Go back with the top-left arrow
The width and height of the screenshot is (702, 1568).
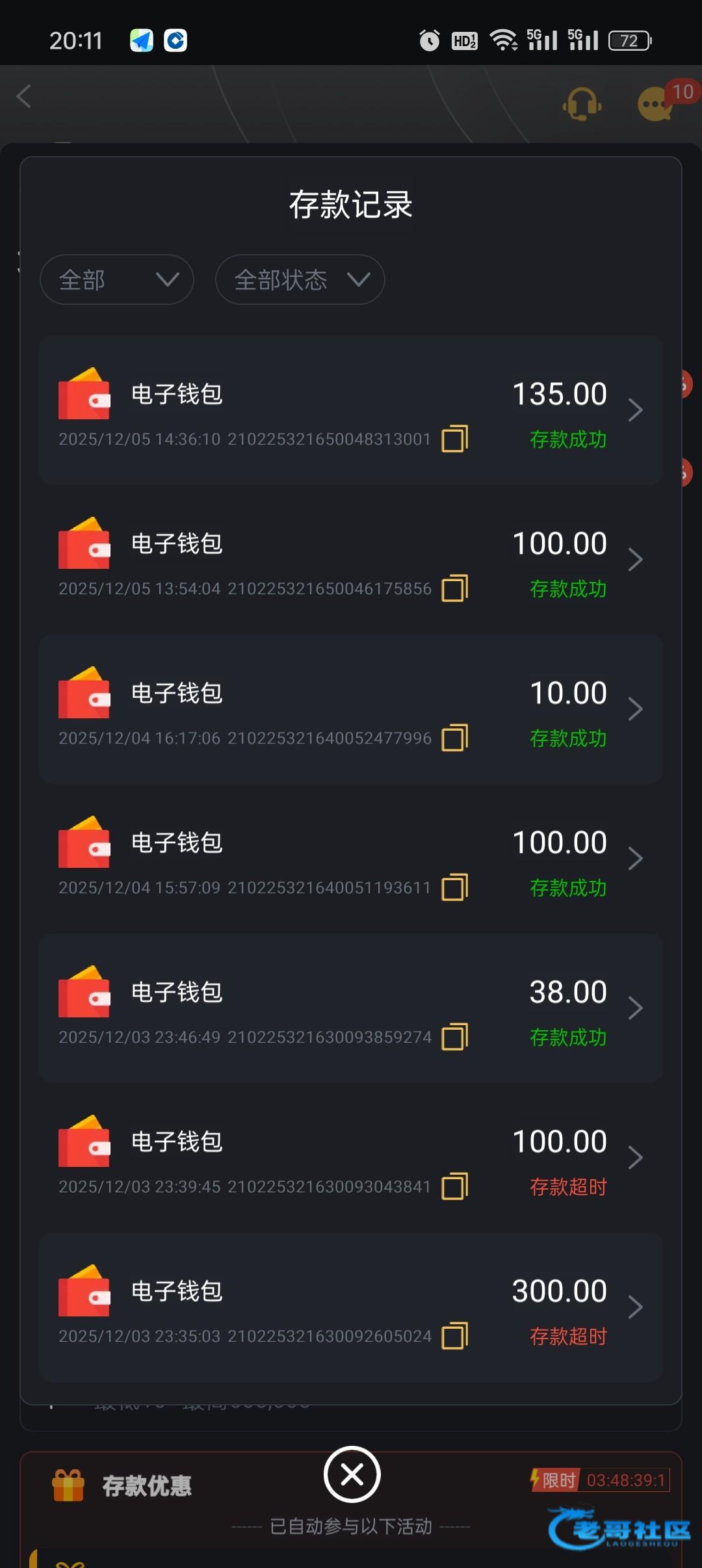tap(24, 96)
